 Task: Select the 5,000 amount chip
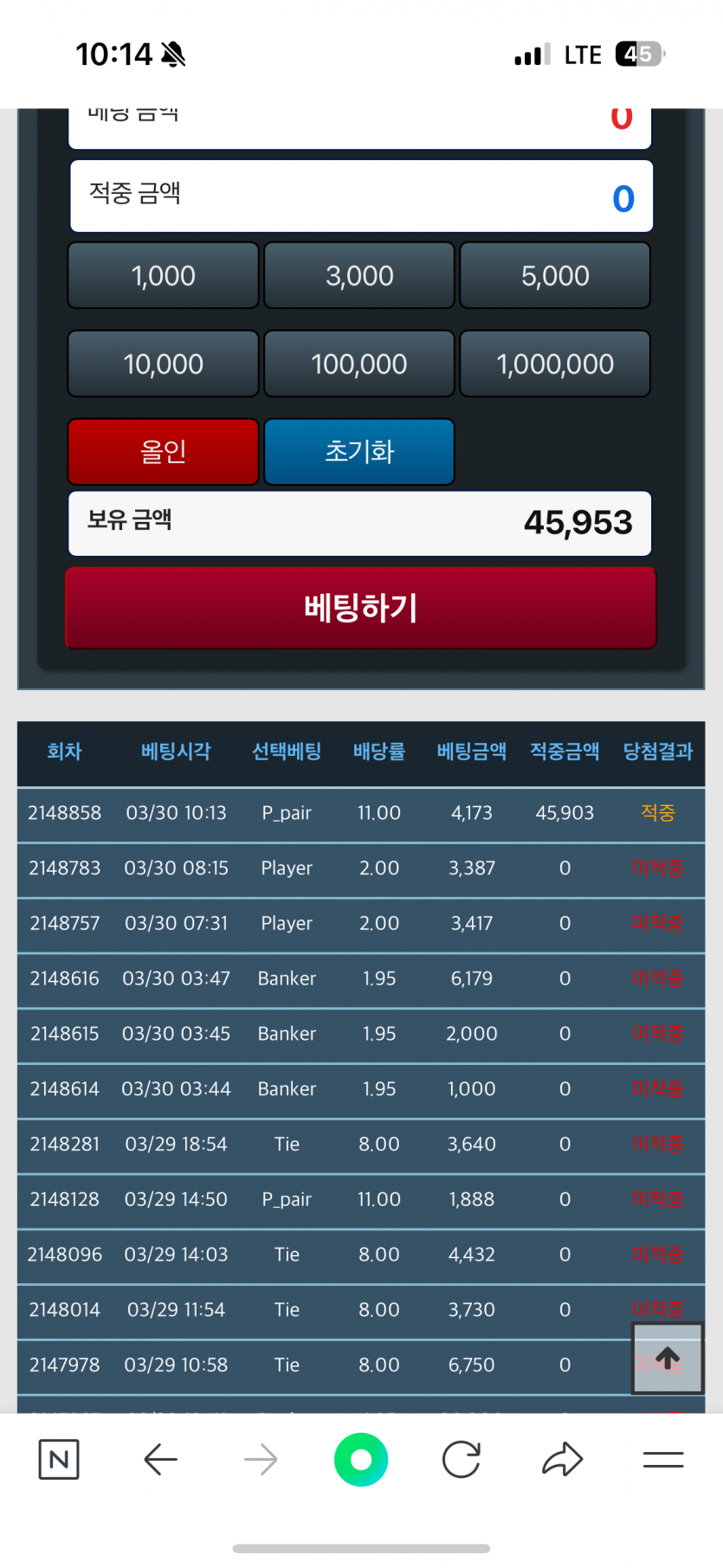(x=554, y=276)
